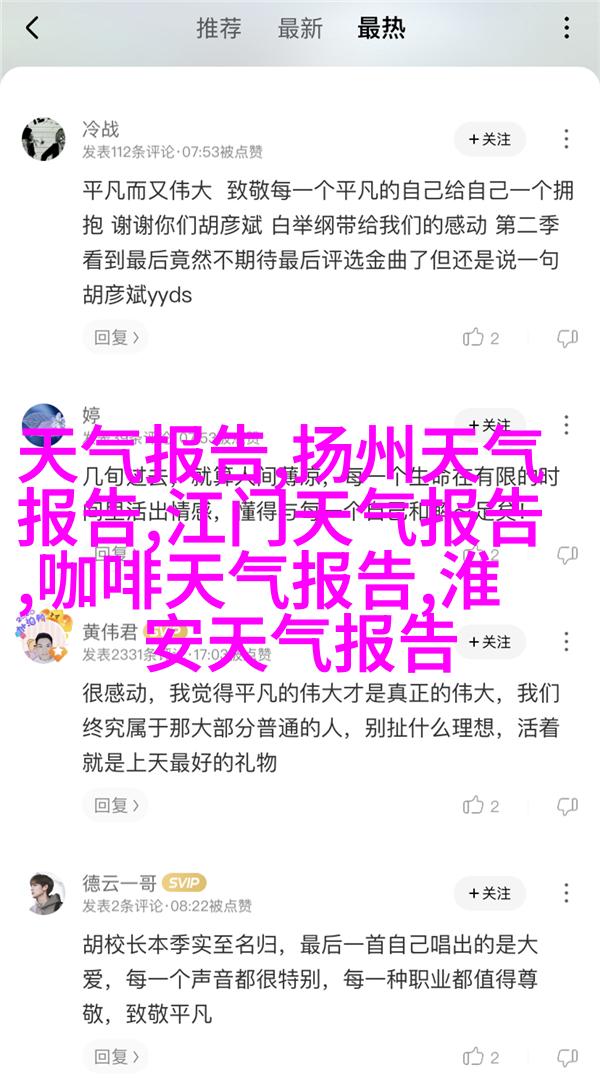Open 德云一哥's profile avatar

point(42,893)
